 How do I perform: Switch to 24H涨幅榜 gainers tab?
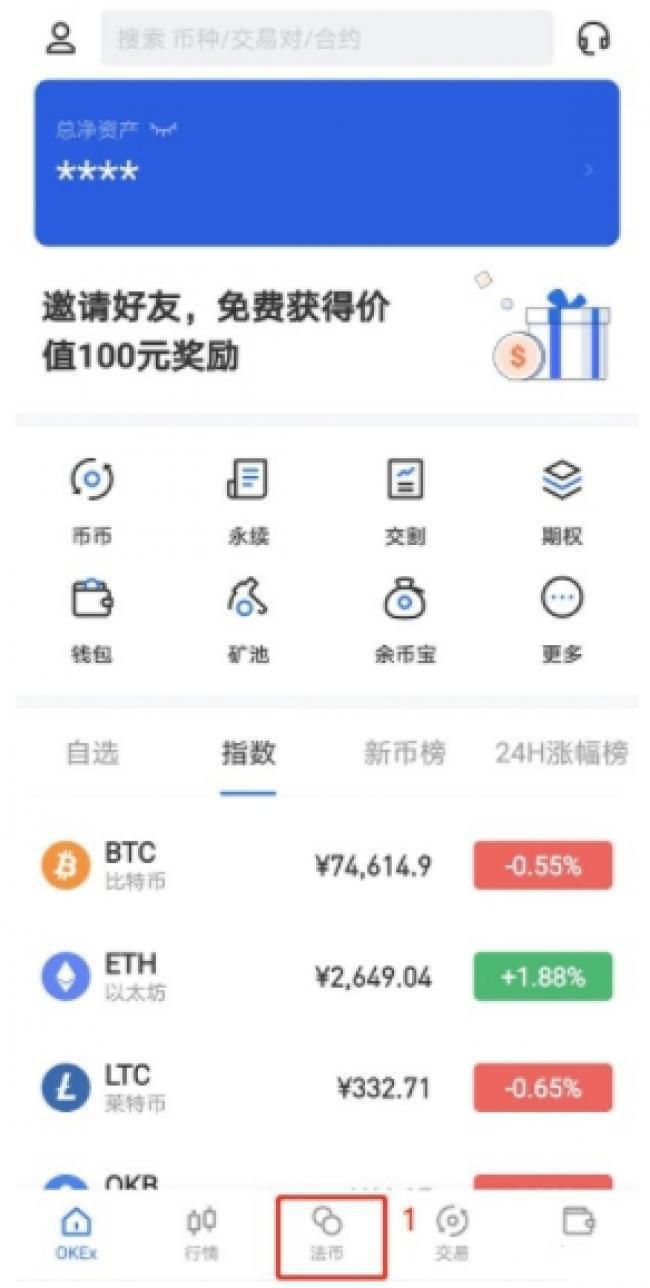point(562,753)
